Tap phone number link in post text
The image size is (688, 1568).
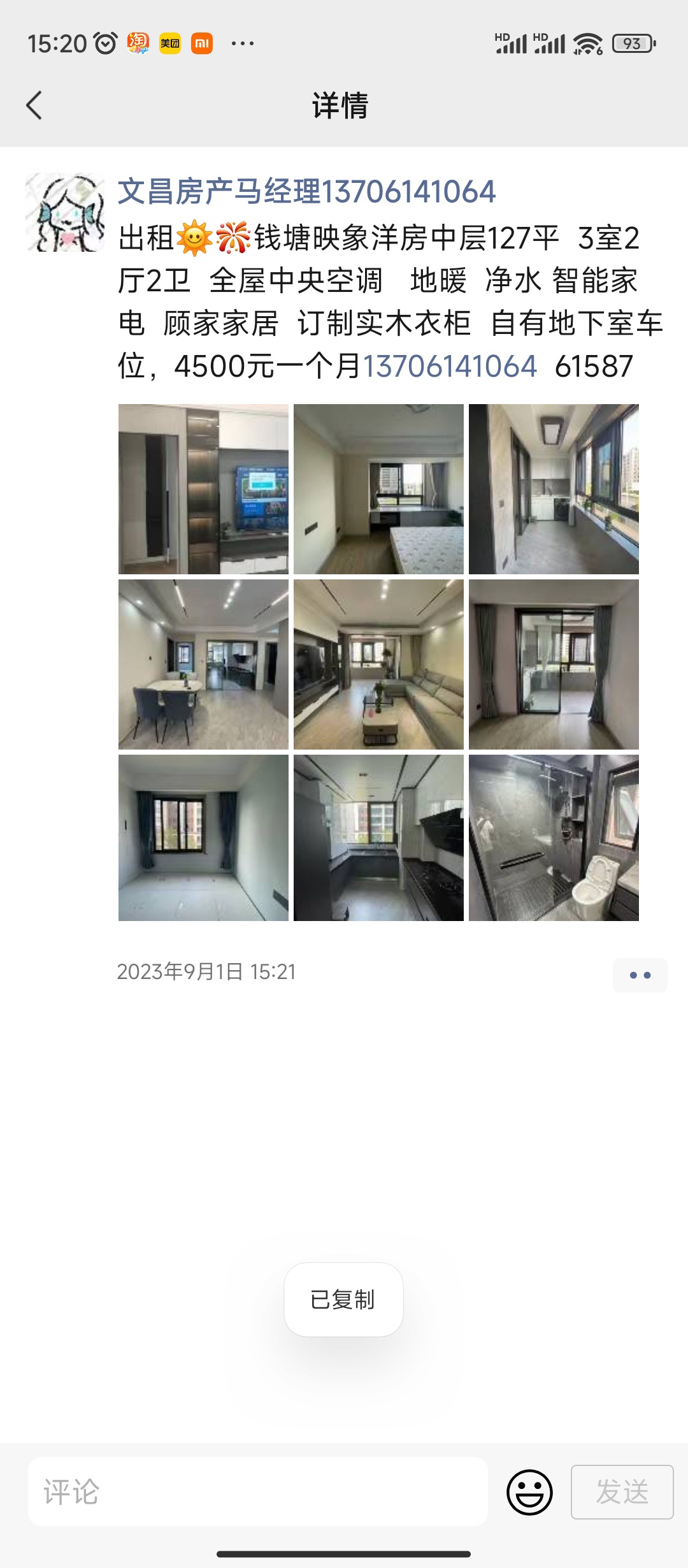[x=450, y=367]
